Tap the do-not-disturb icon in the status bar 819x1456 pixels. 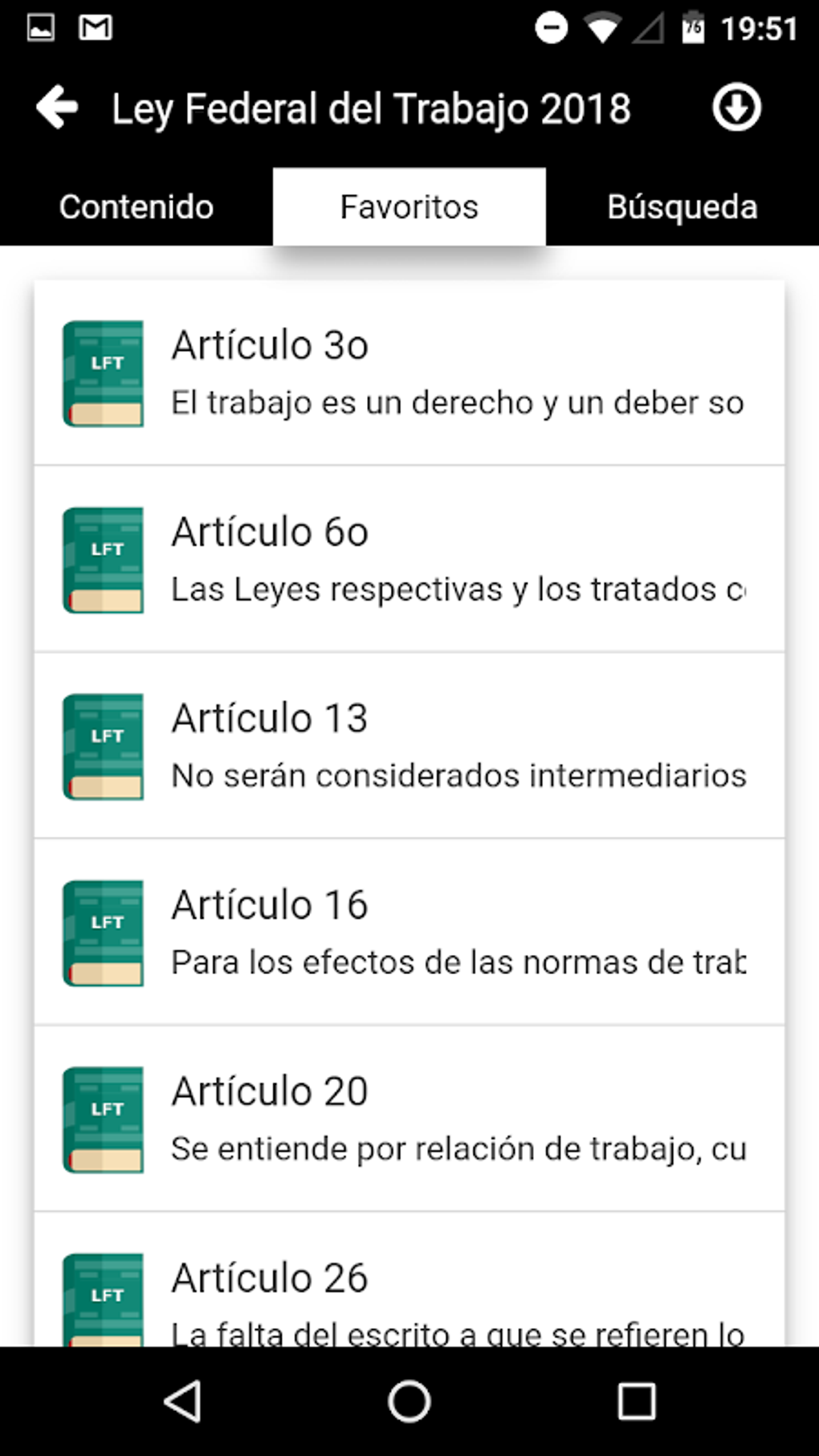pyautogui.click(x=551, y=27)
